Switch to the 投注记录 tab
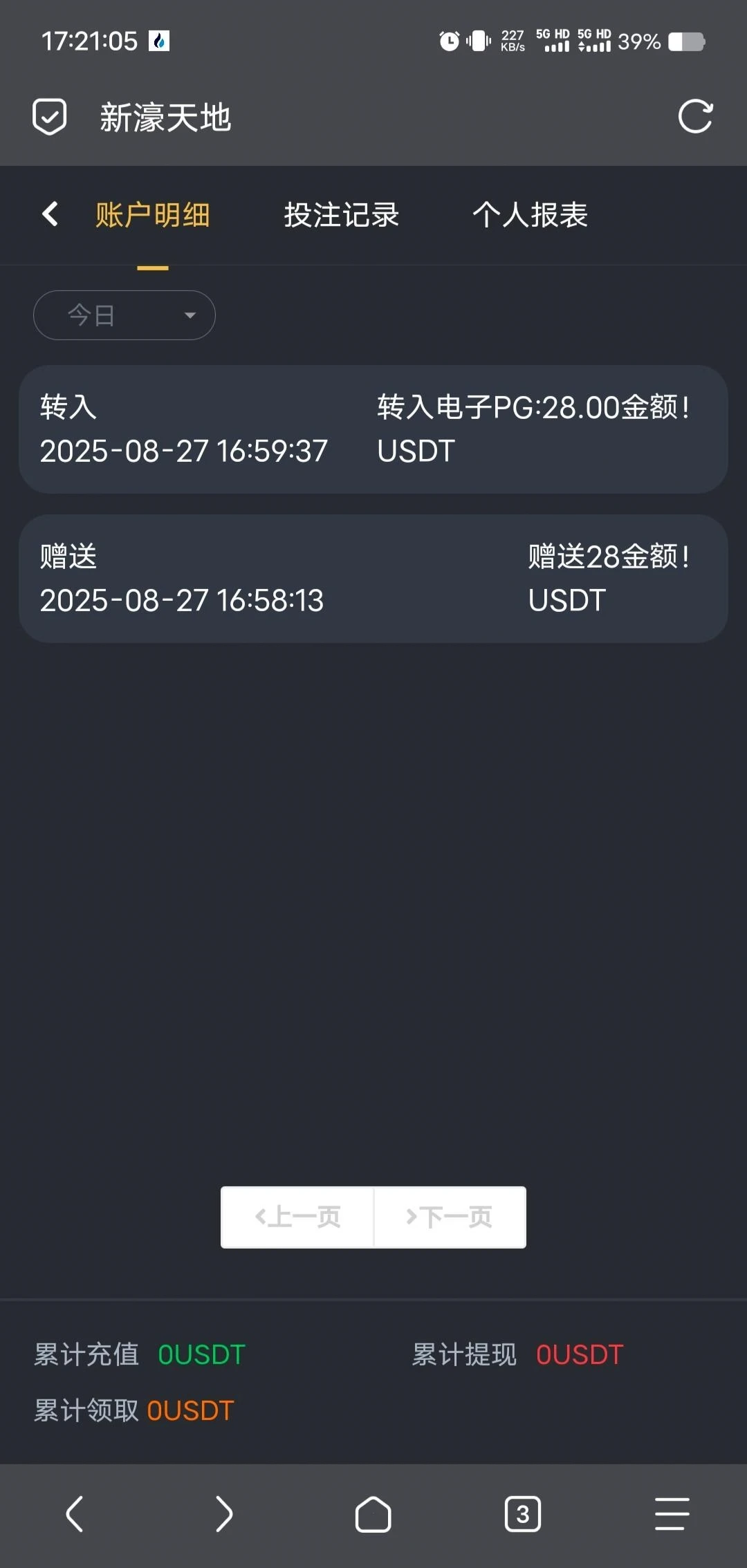Image resolution: width=747 pixels, height=1568 pixels. tap(341, 214)
